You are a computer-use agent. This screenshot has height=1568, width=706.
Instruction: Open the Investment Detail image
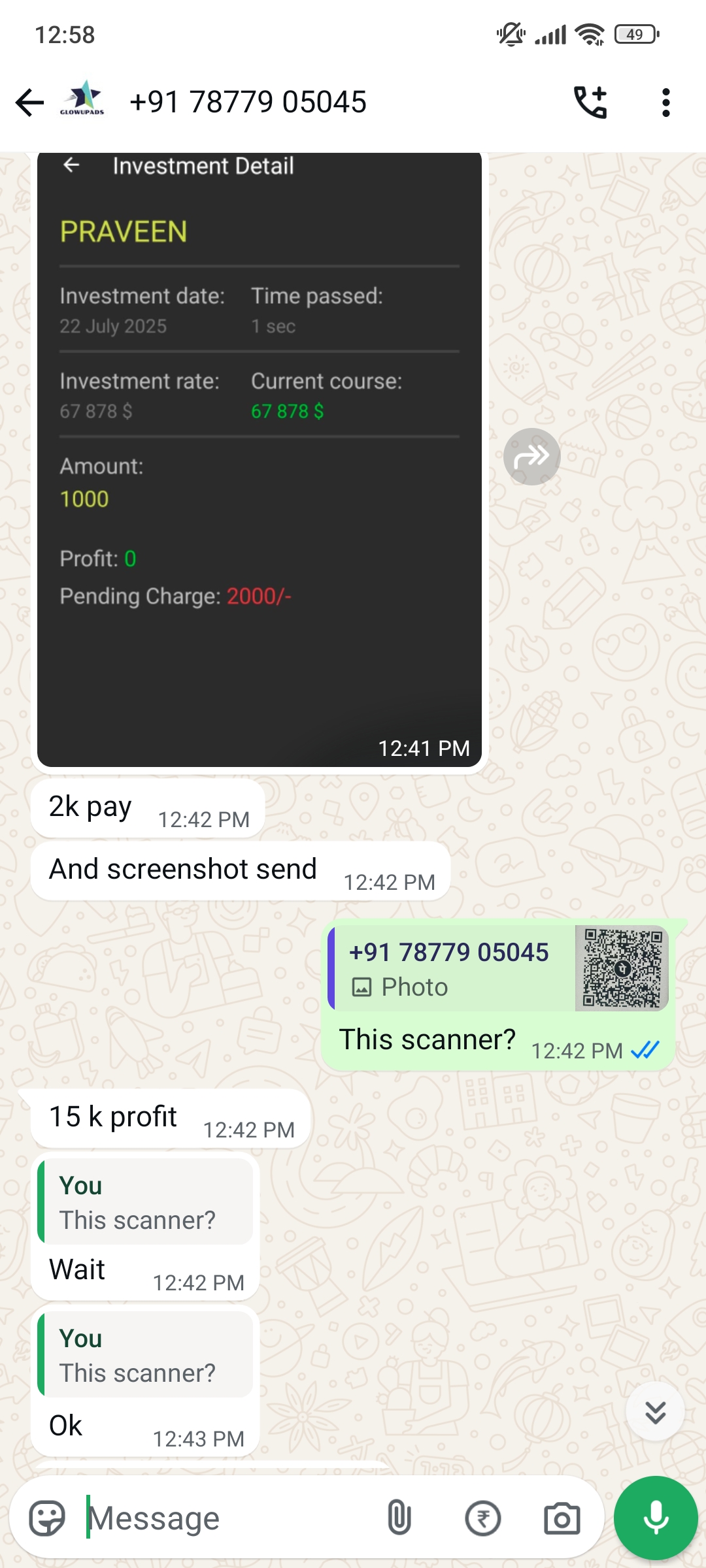tap(260, 457)
